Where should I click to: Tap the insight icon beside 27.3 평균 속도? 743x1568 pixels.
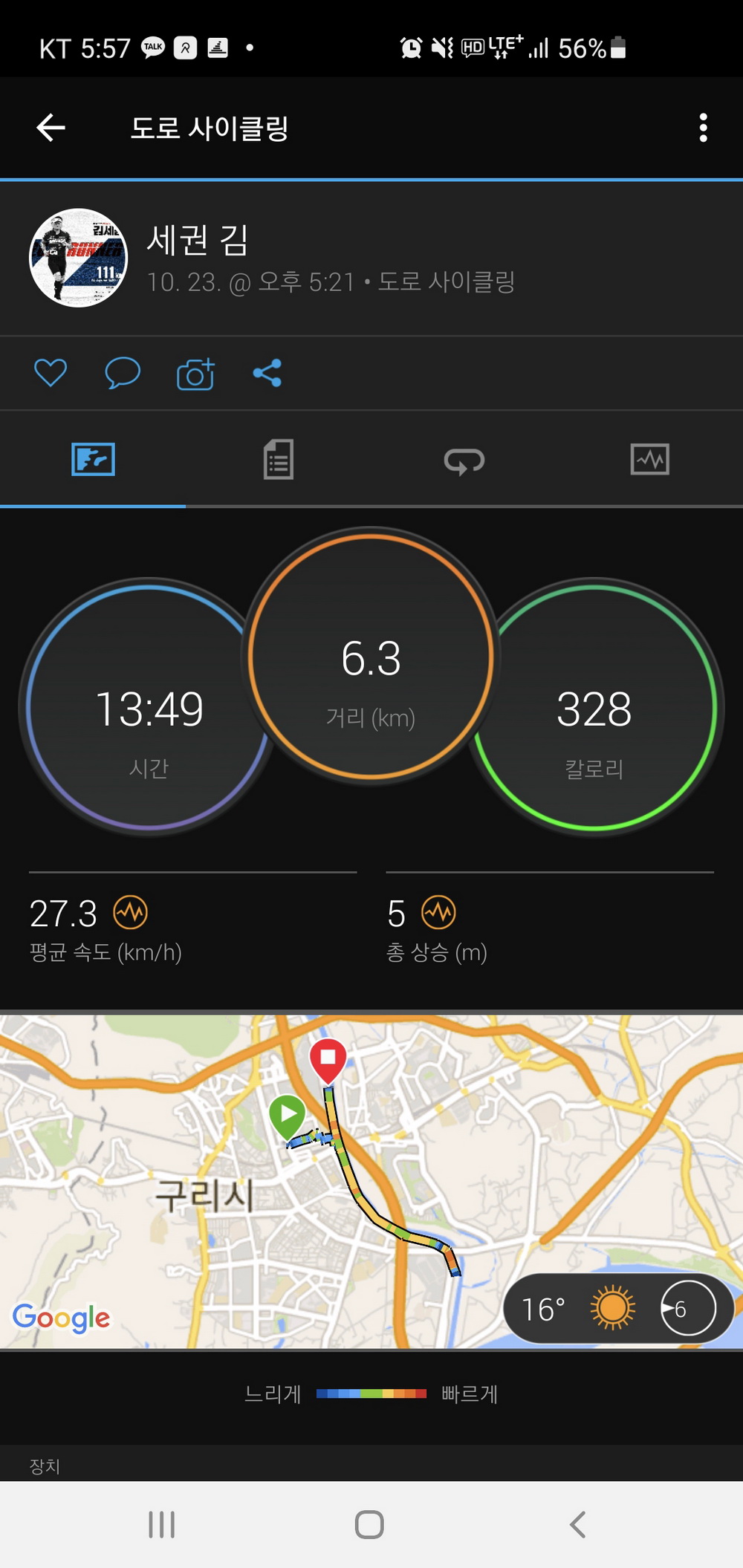click(x=131, y=912)
